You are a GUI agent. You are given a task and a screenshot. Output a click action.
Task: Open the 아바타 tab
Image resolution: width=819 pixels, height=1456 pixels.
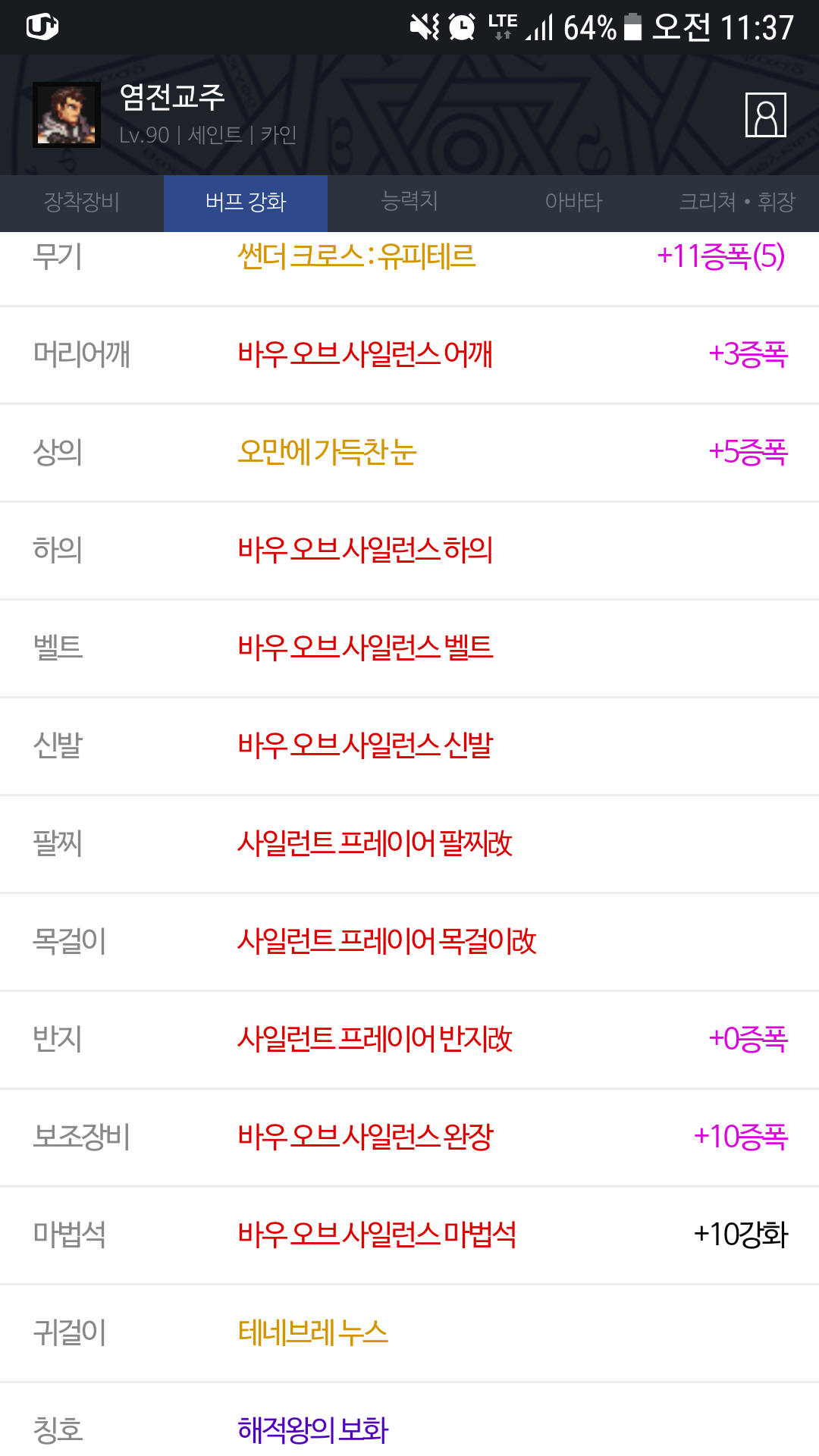click(573, 202)
